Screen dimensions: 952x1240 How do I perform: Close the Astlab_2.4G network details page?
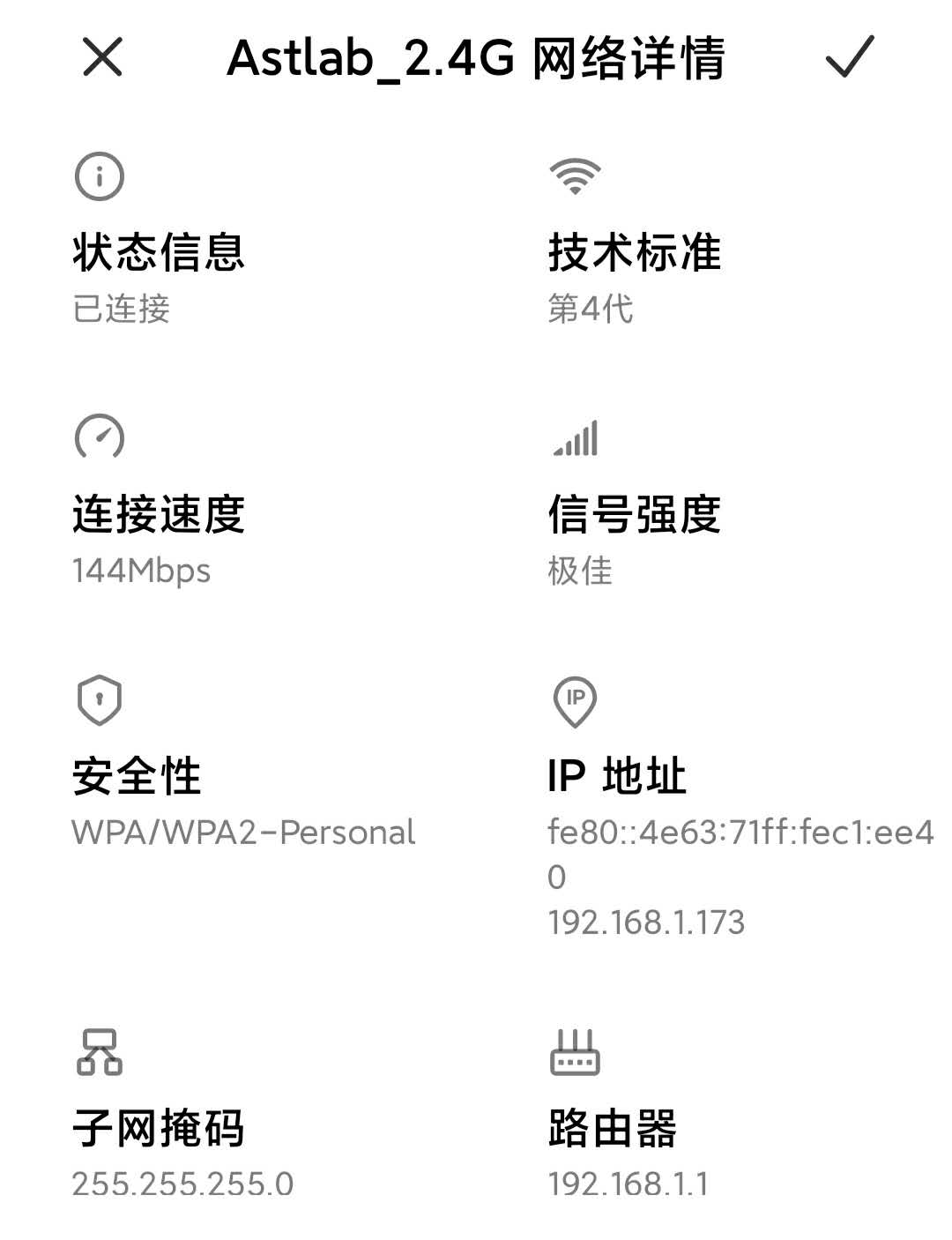pos(102,57)
